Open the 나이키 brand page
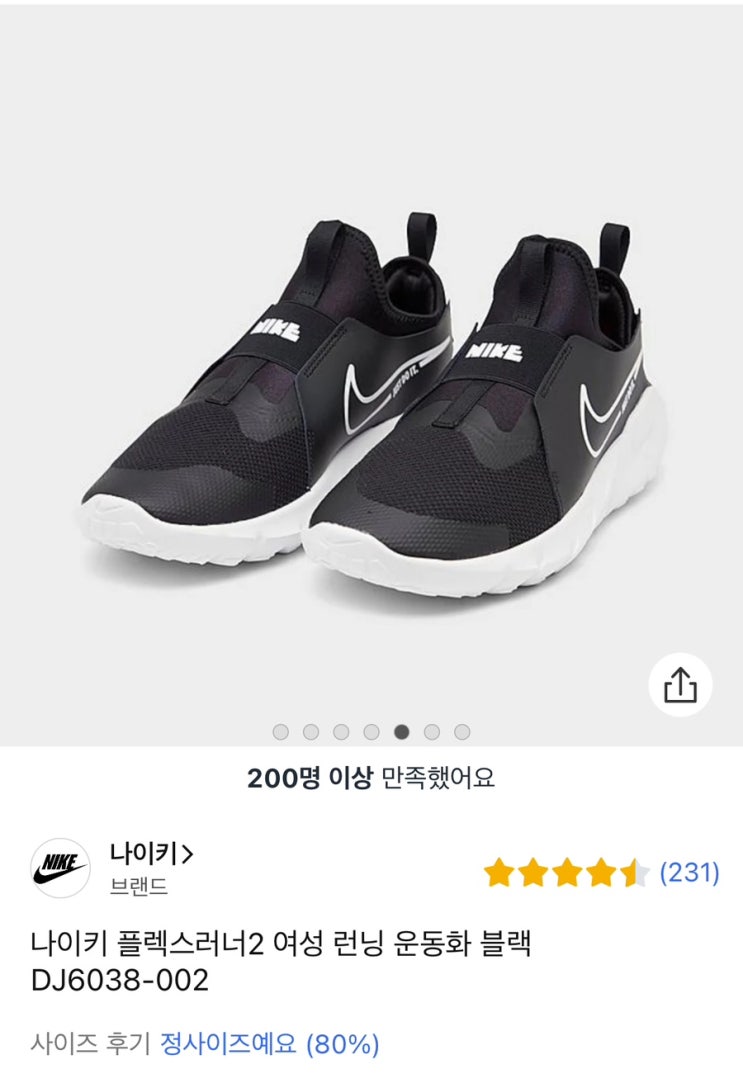This screenshot has width=743, height=1088. (x=151, y=853)
